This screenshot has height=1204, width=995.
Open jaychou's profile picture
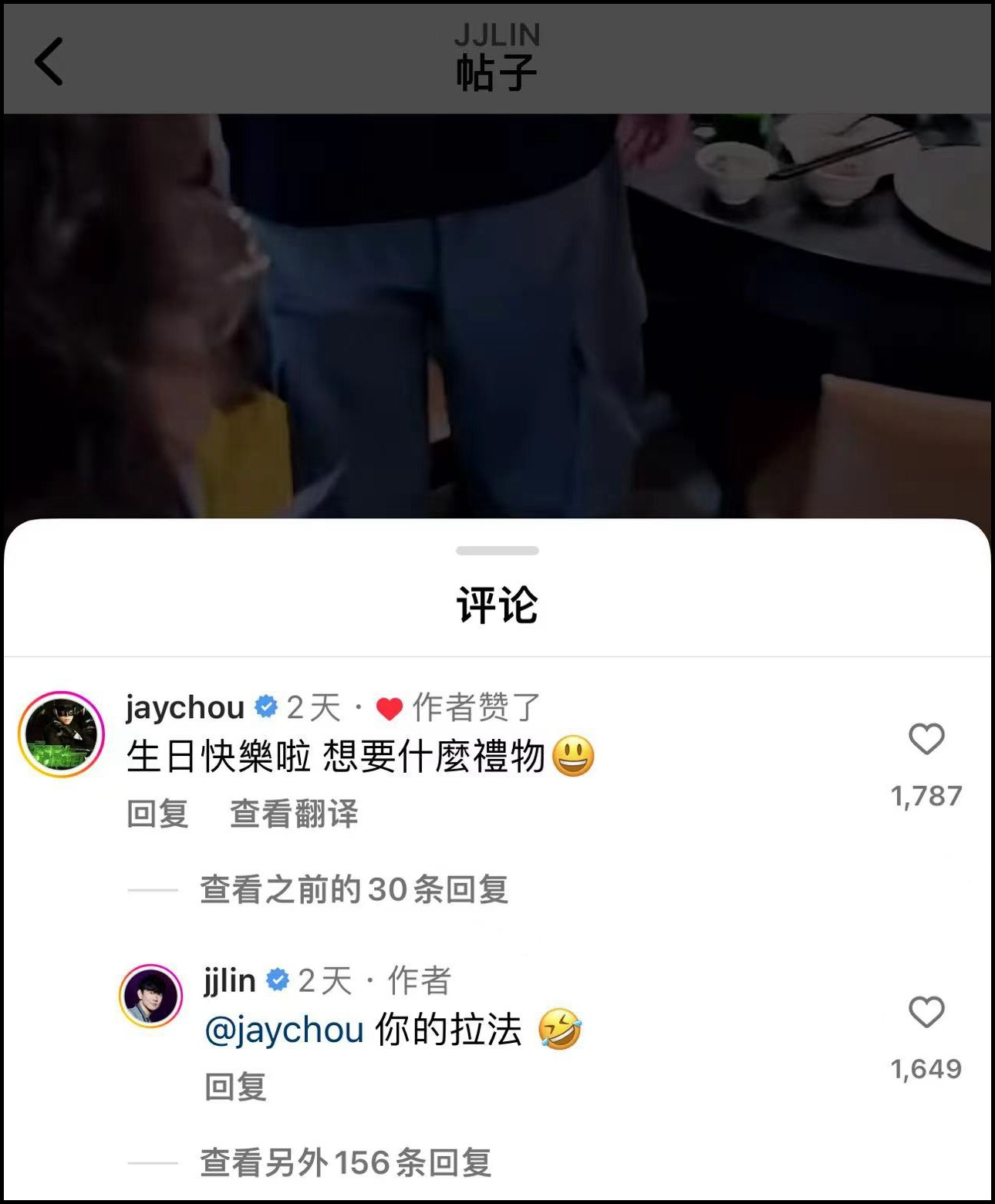point(61,734)
